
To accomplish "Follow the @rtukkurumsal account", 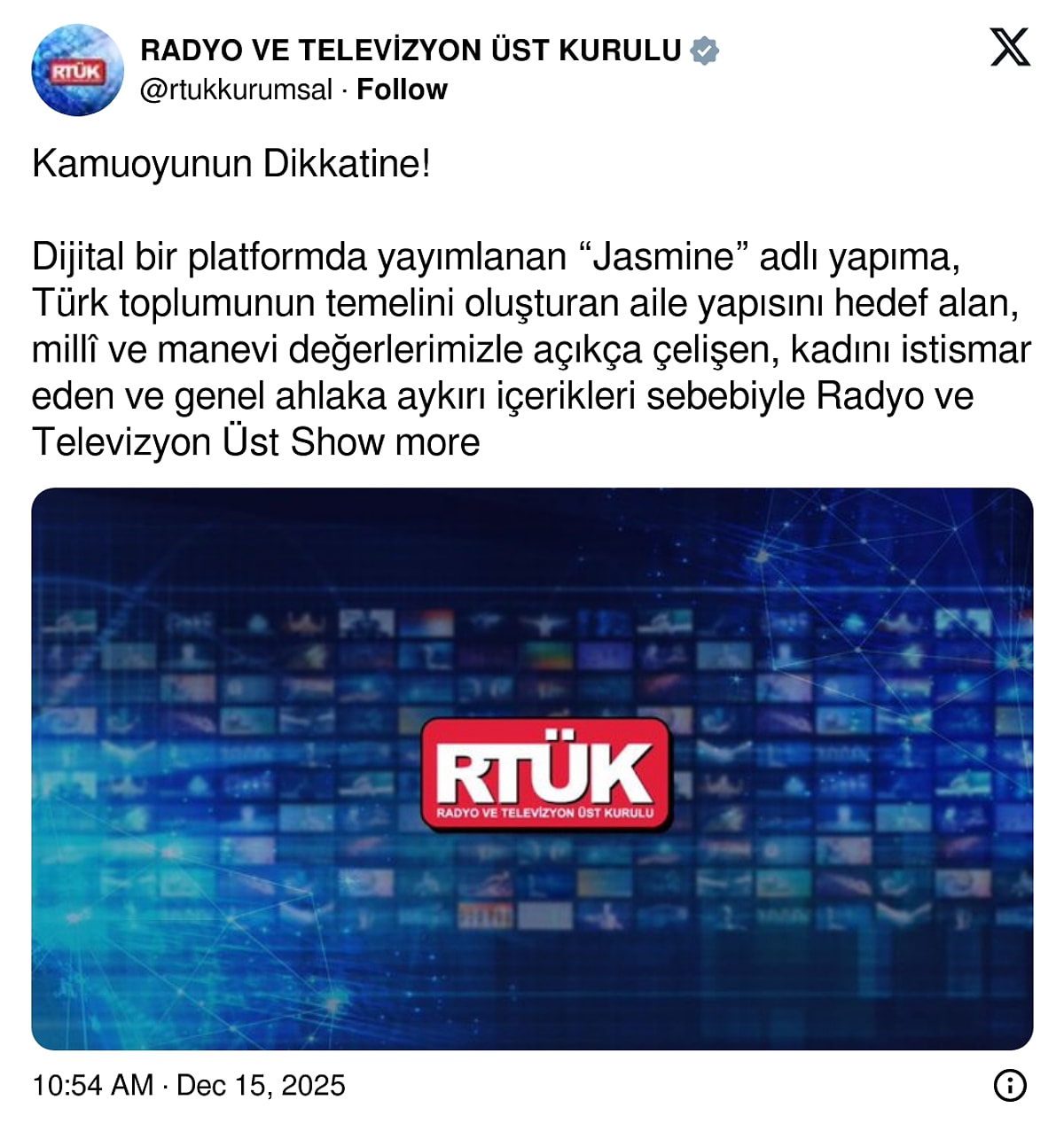I will (x=402, y=90).
